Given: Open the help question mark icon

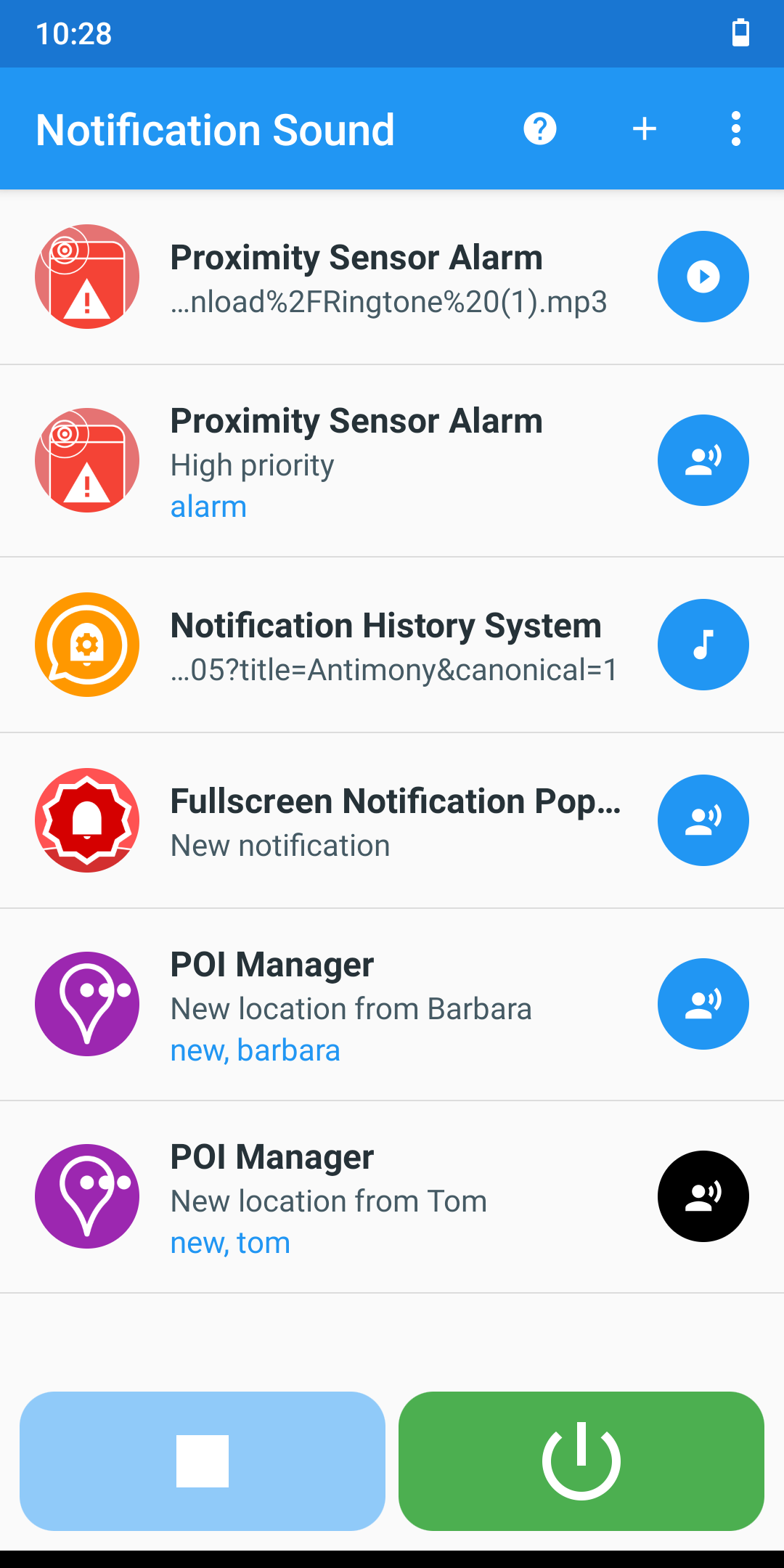Looking at the screenshot, I should 539,129.
